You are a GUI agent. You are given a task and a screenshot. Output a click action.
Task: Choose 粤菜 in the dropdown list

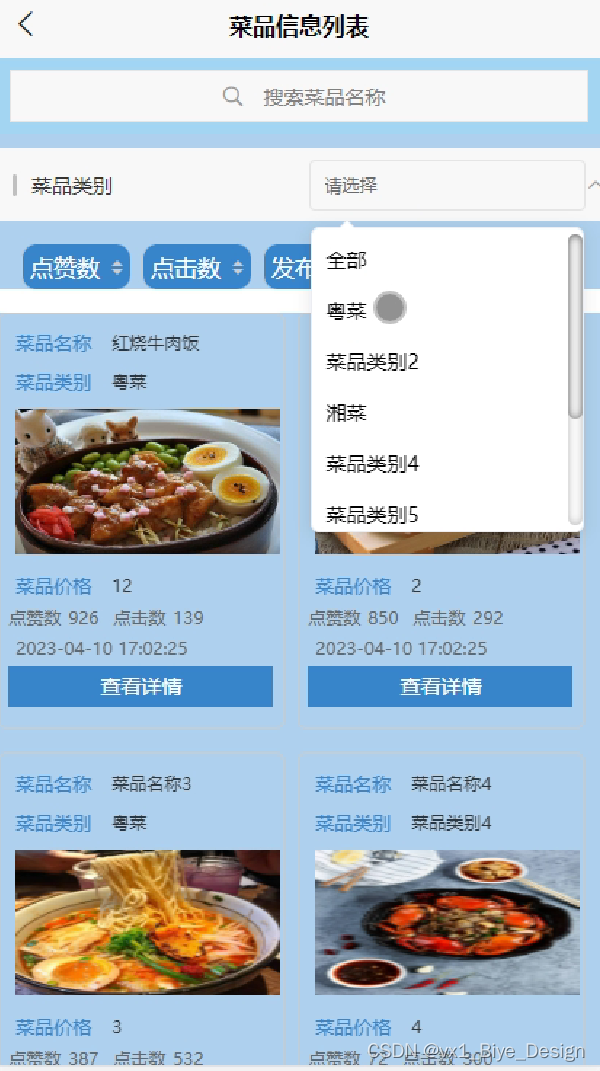tap(347, 311)
